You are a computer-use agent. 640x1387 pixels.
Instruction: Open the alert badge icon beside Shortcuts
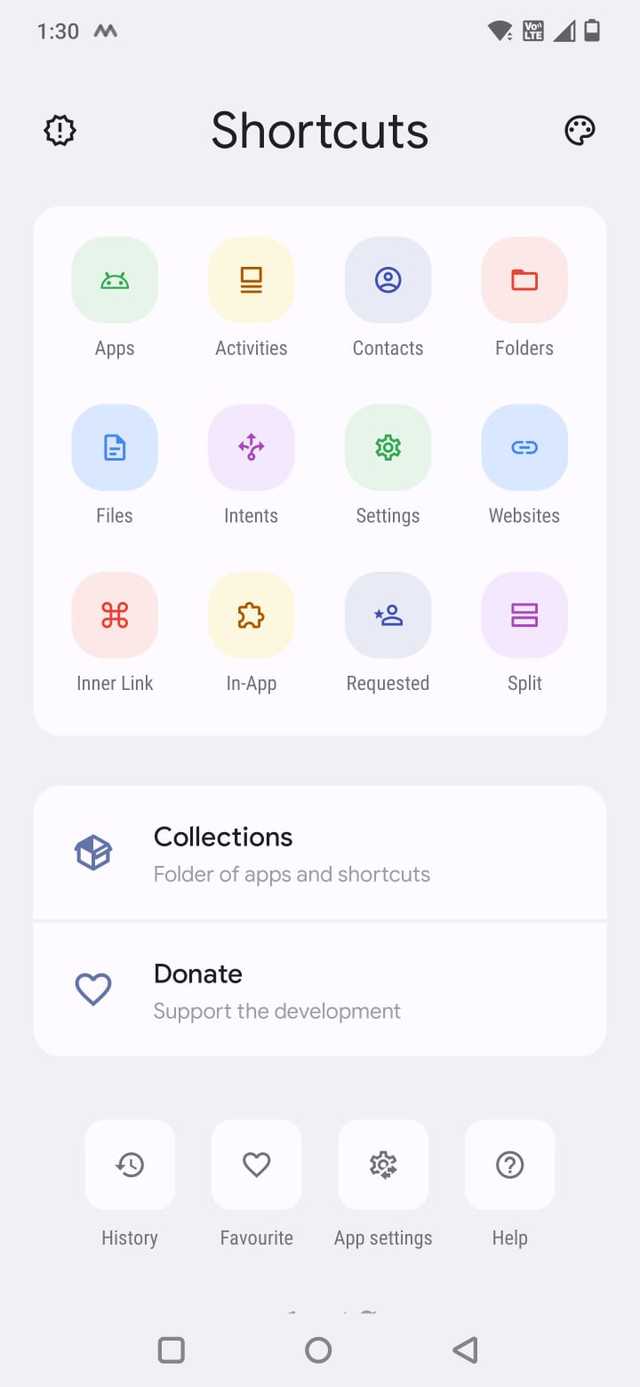60,130
